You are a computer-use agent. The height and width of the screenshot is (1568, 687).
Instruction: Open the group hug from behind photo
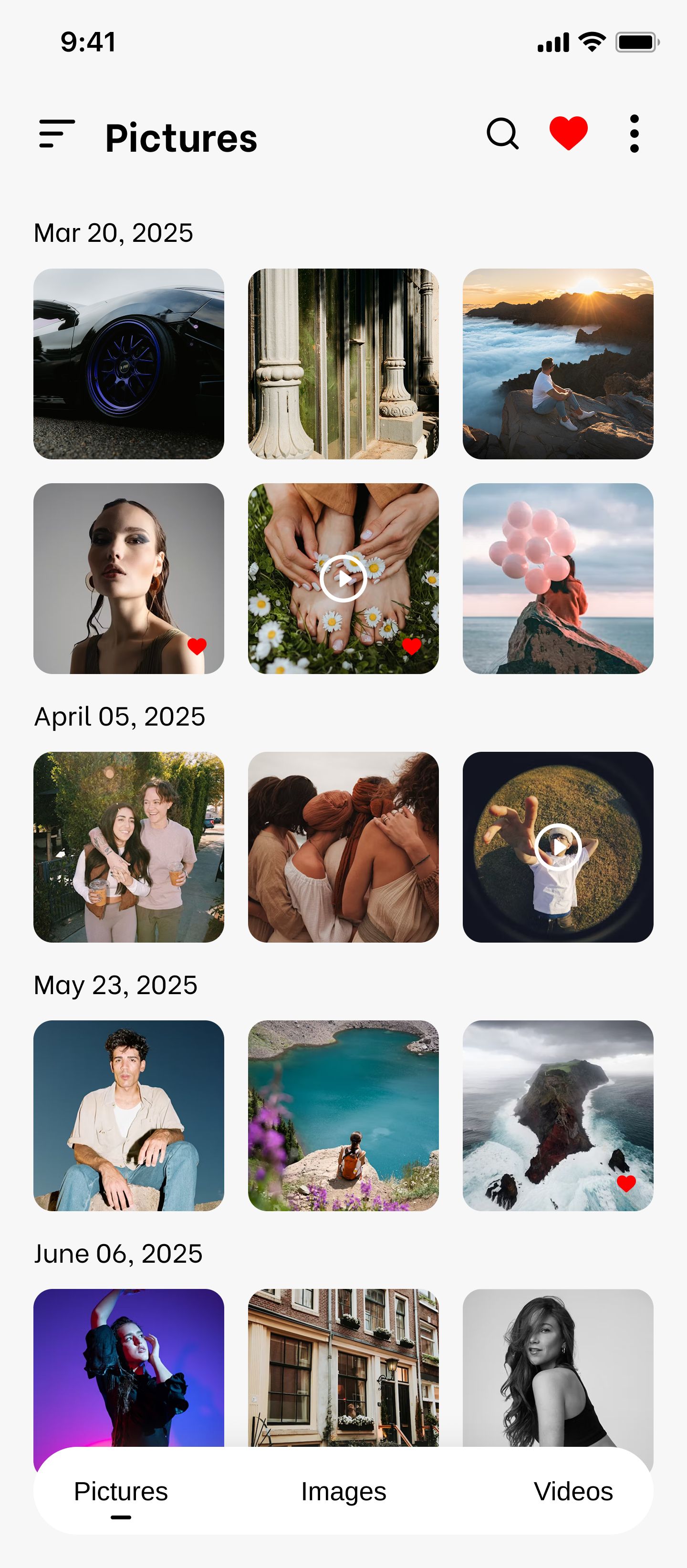pyautogui.click(x=343, y=847)
